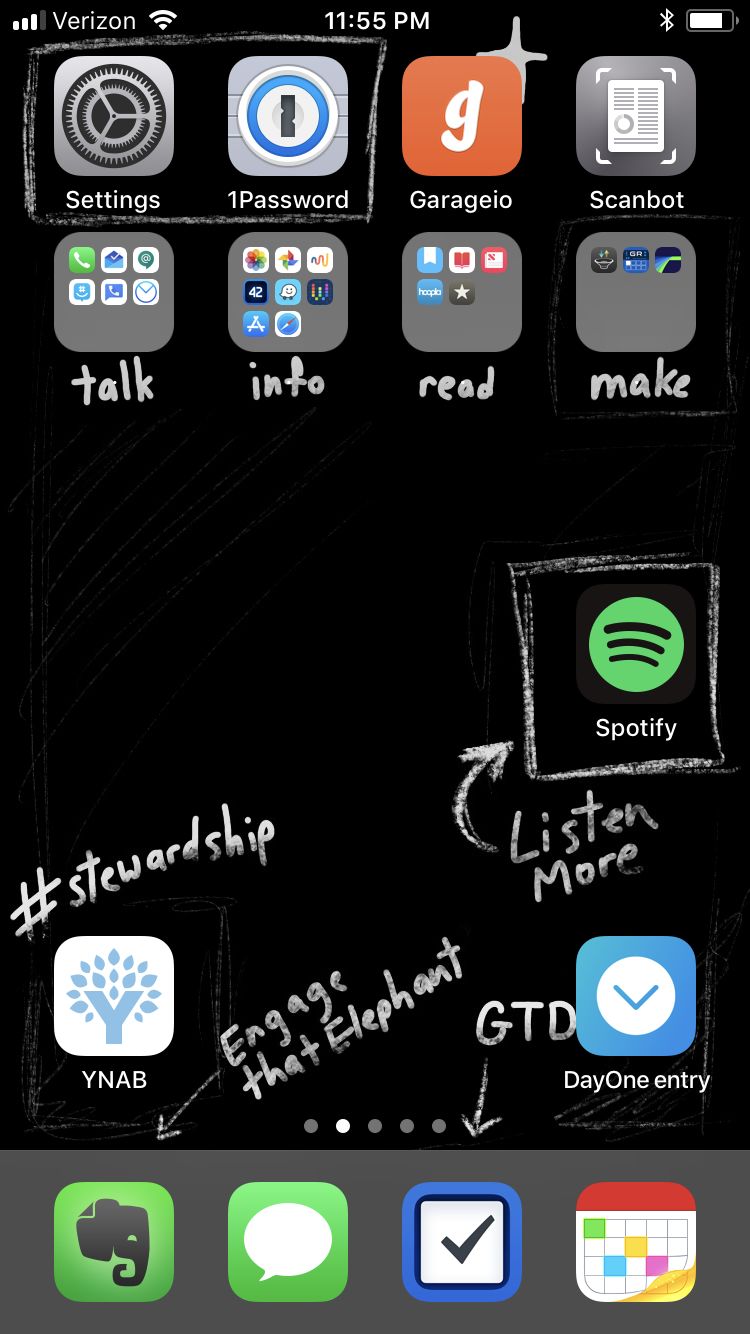Tap the home screen page indicator dots
Screen dimensions: 750x1334
[375, 1126]
